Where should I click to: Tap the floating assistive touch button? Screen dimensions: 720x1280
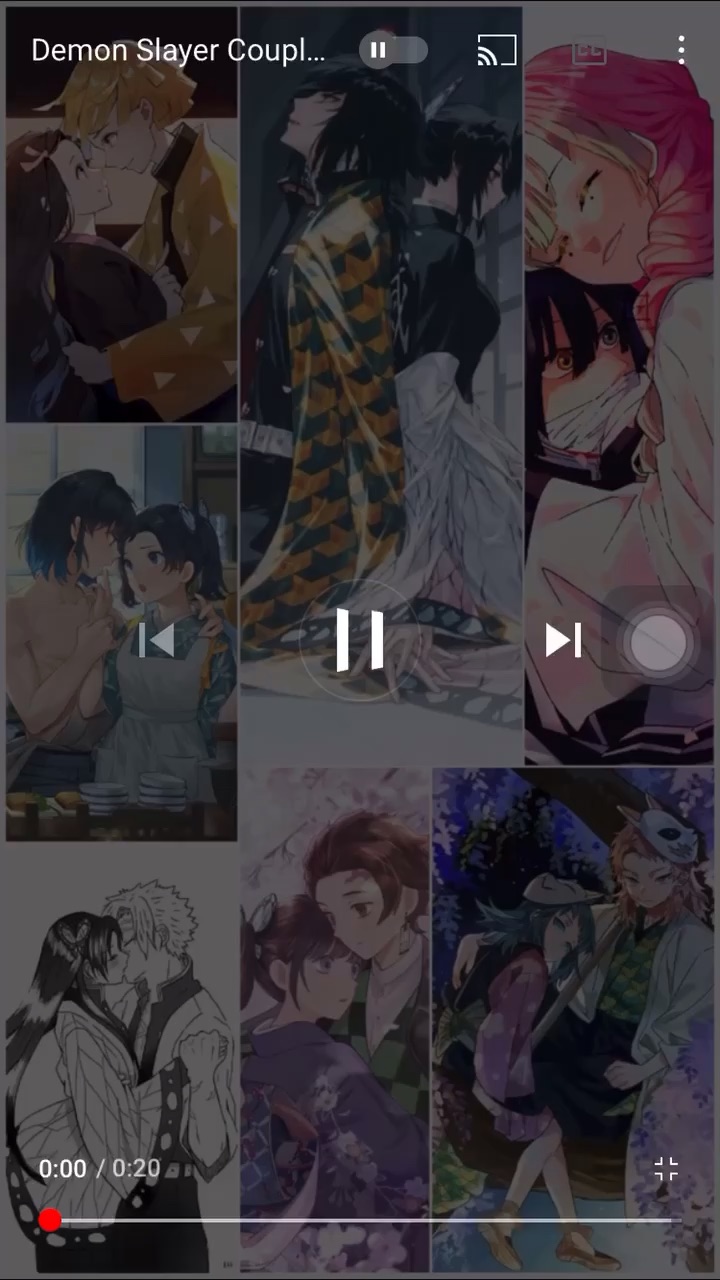pyautogui.click(x=658, y=642)
